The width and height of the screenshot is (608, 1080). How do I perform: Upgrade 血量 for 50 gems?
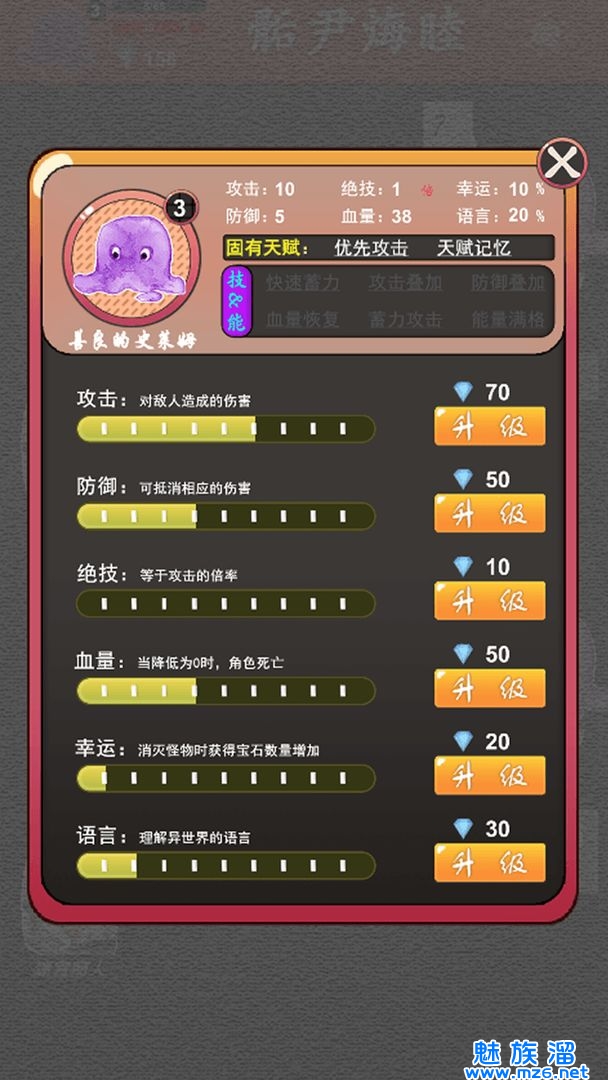pos(489,688)
